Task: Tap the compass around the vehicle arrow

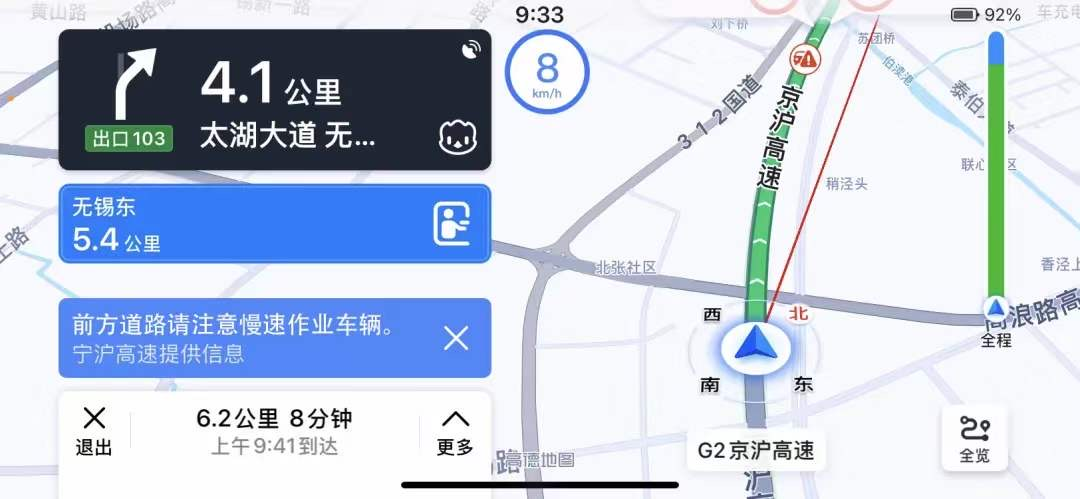Action: [755, 348]
